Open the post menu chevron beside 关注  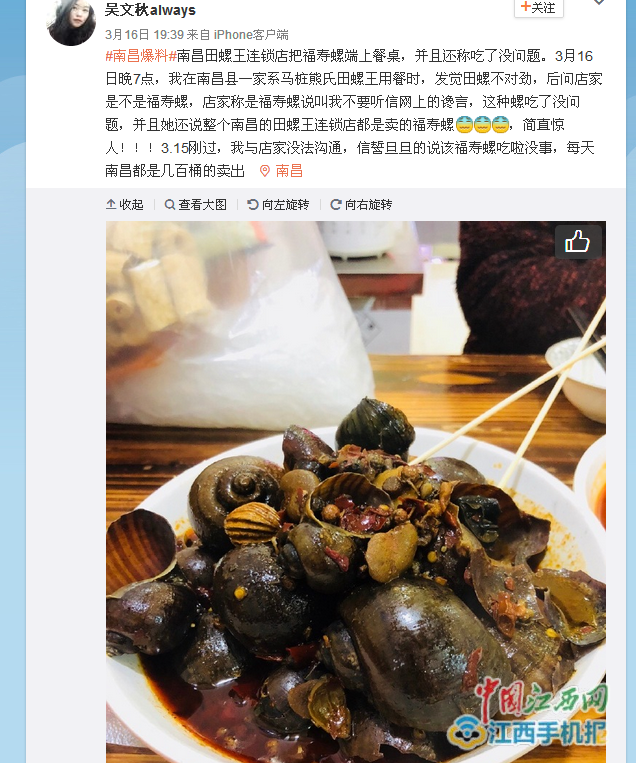point(599,4)
